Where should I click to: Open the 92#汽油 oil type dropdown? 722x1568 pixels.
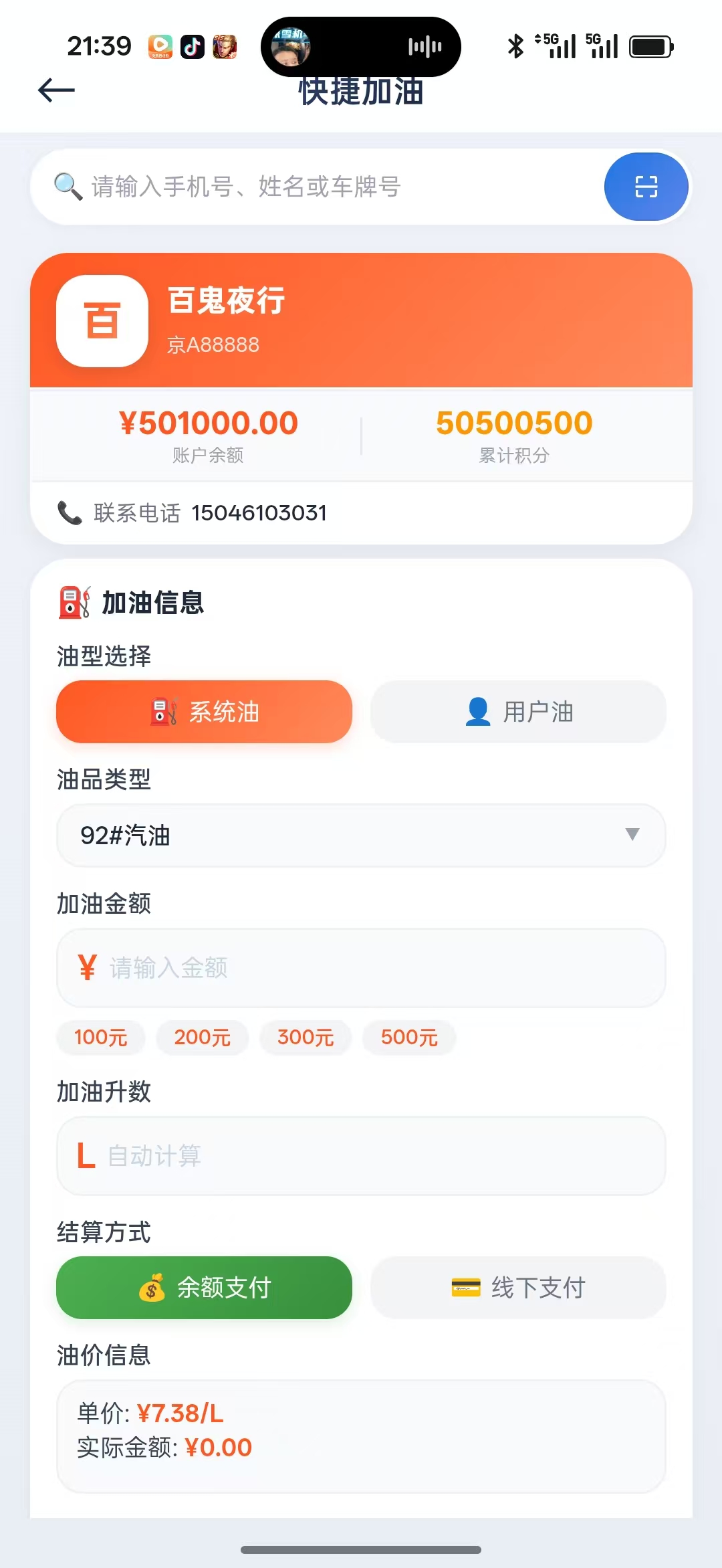pos(360,836)
